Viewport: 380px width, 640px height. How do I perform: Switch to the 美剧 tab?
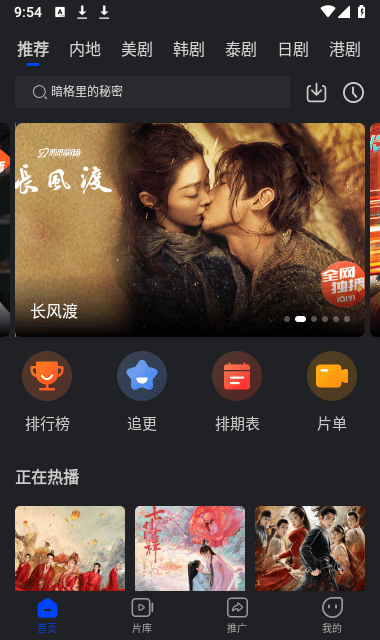[x=137, y=50]
